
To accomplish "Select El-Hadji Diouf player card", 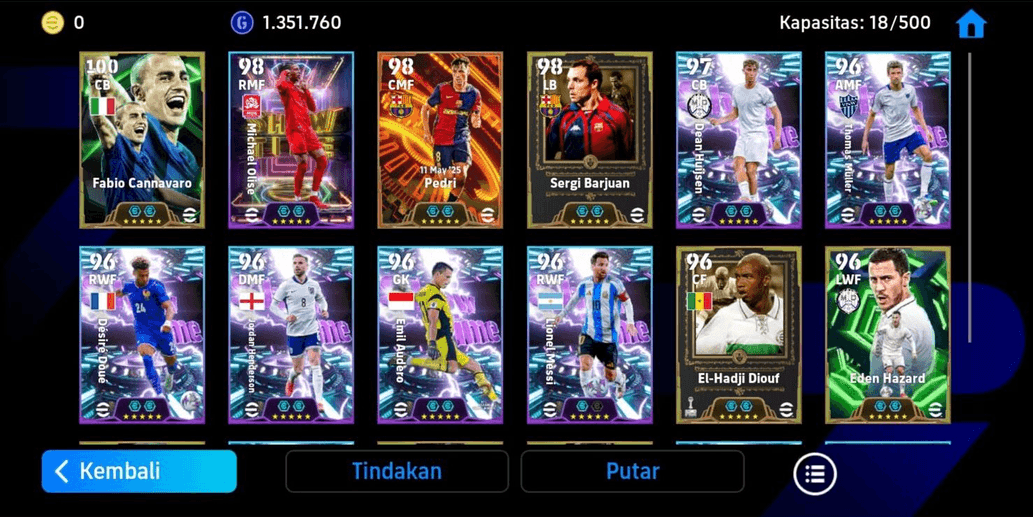I will point(738,335).
